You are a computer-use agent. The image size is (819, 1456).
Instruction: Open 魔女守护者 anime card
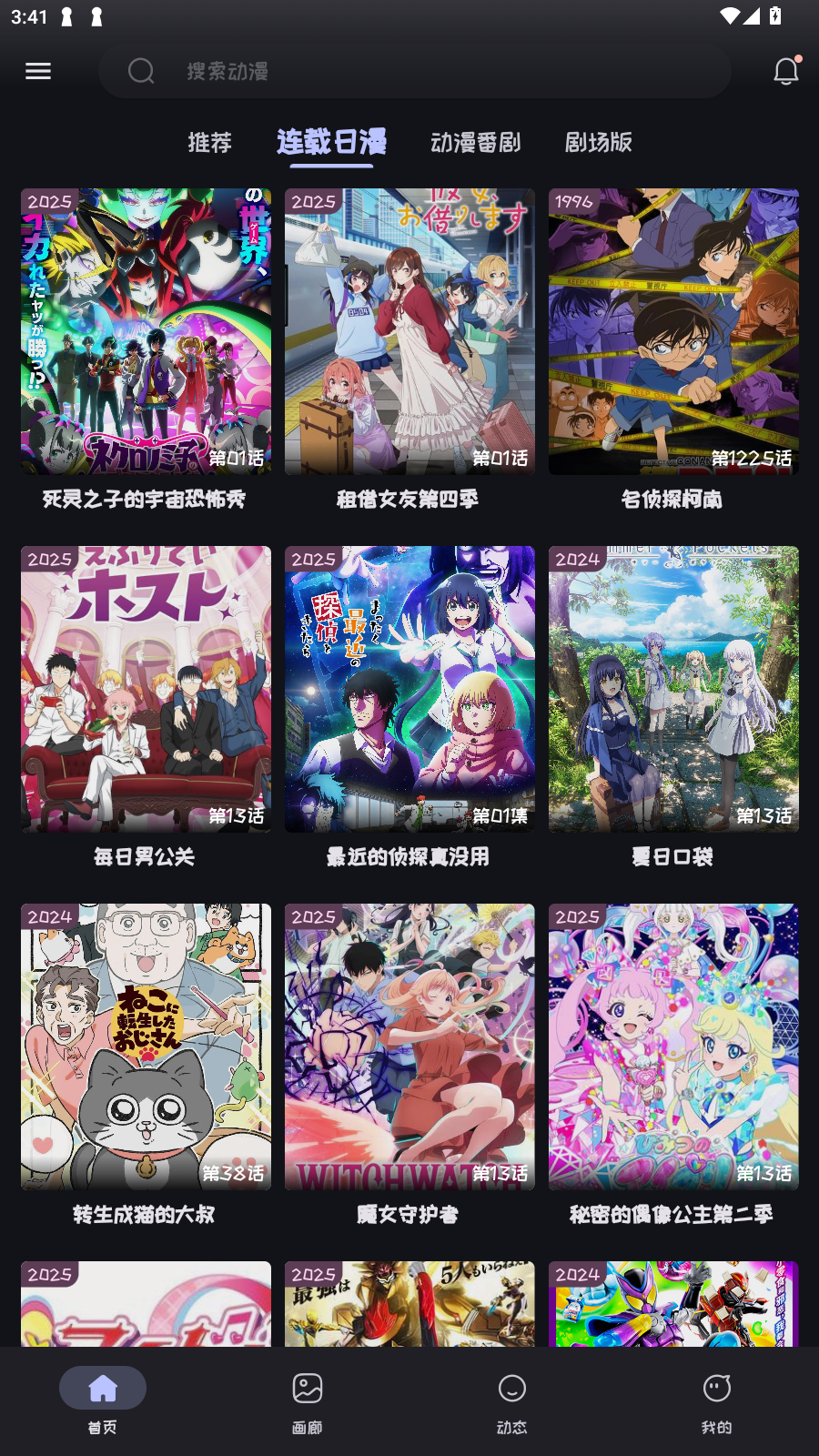tap(409, 1046)
